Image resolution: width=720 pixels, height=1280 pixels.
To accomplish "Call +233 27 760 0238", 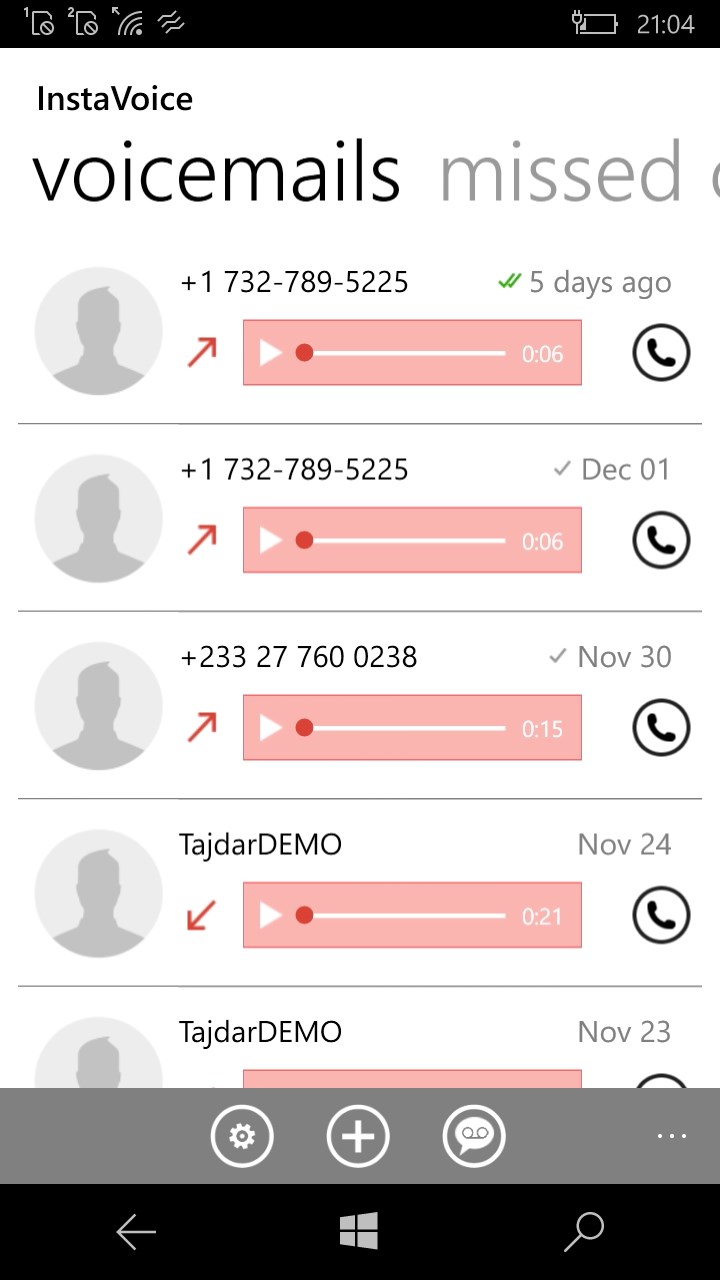I will (x=661, y=727).
